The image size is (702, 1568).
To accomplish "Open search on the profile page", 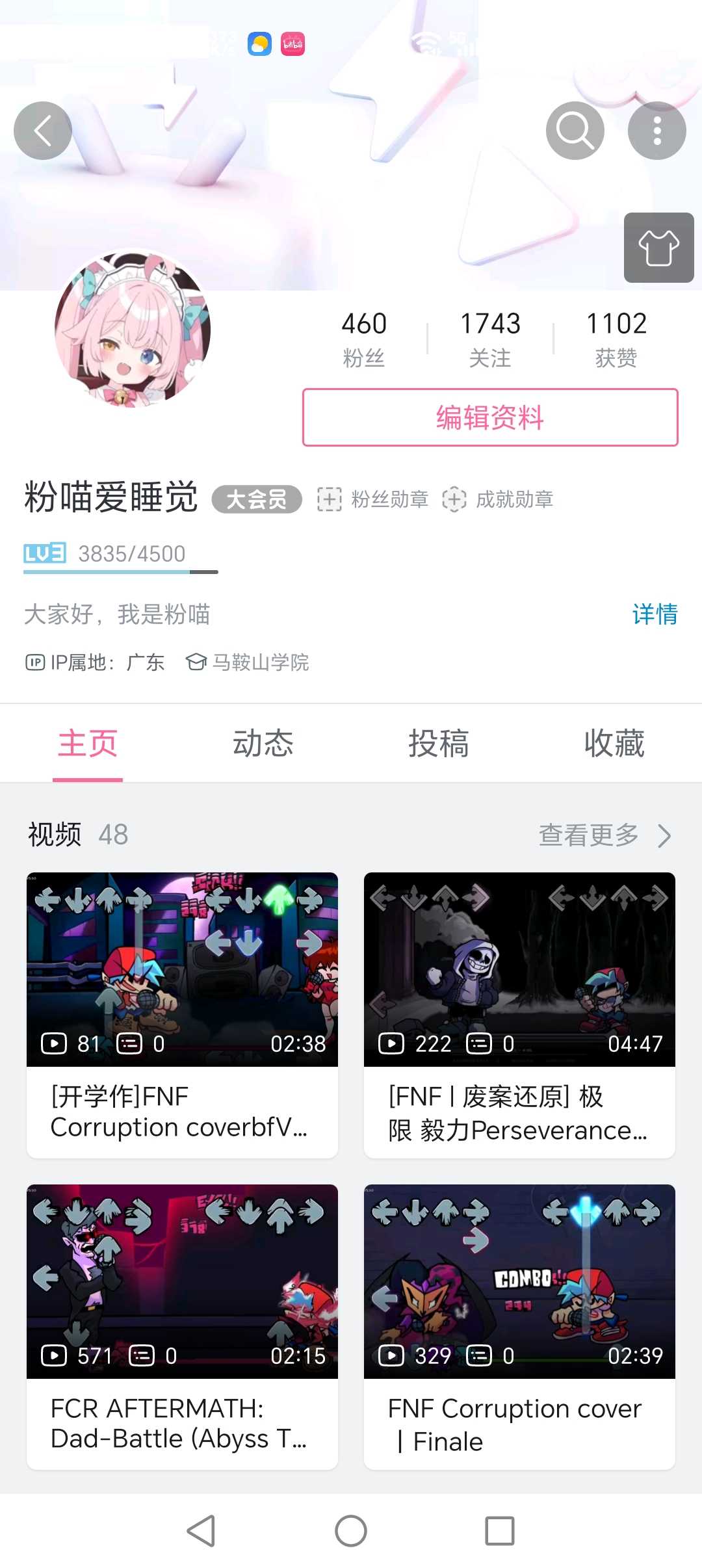I will point(575,131).
